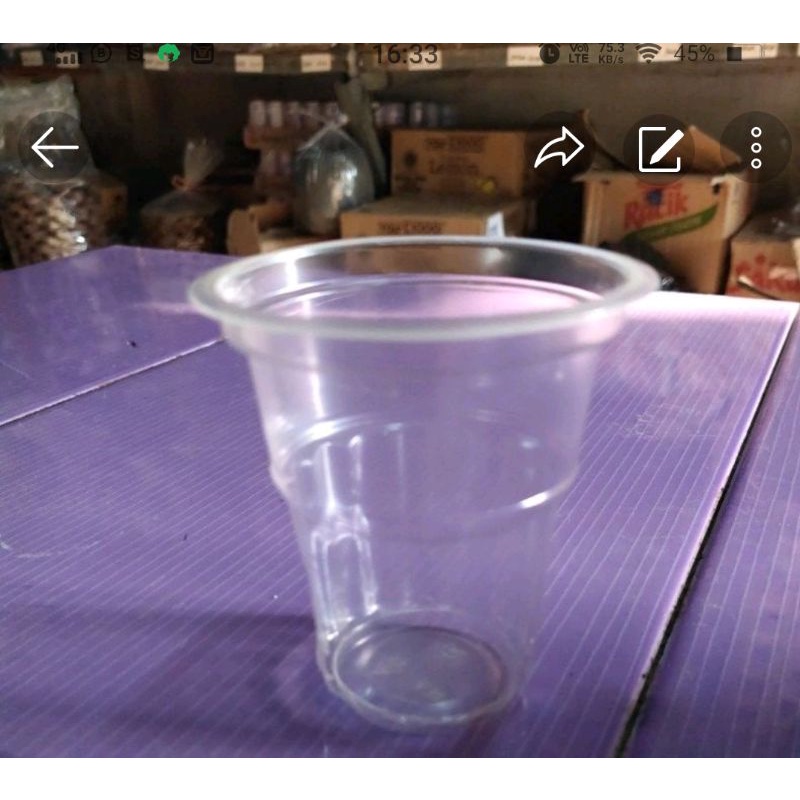Viewport: 800px width, 800px height.
Task: Edit the photo with the pencil icon
Action: coord(659,149)
